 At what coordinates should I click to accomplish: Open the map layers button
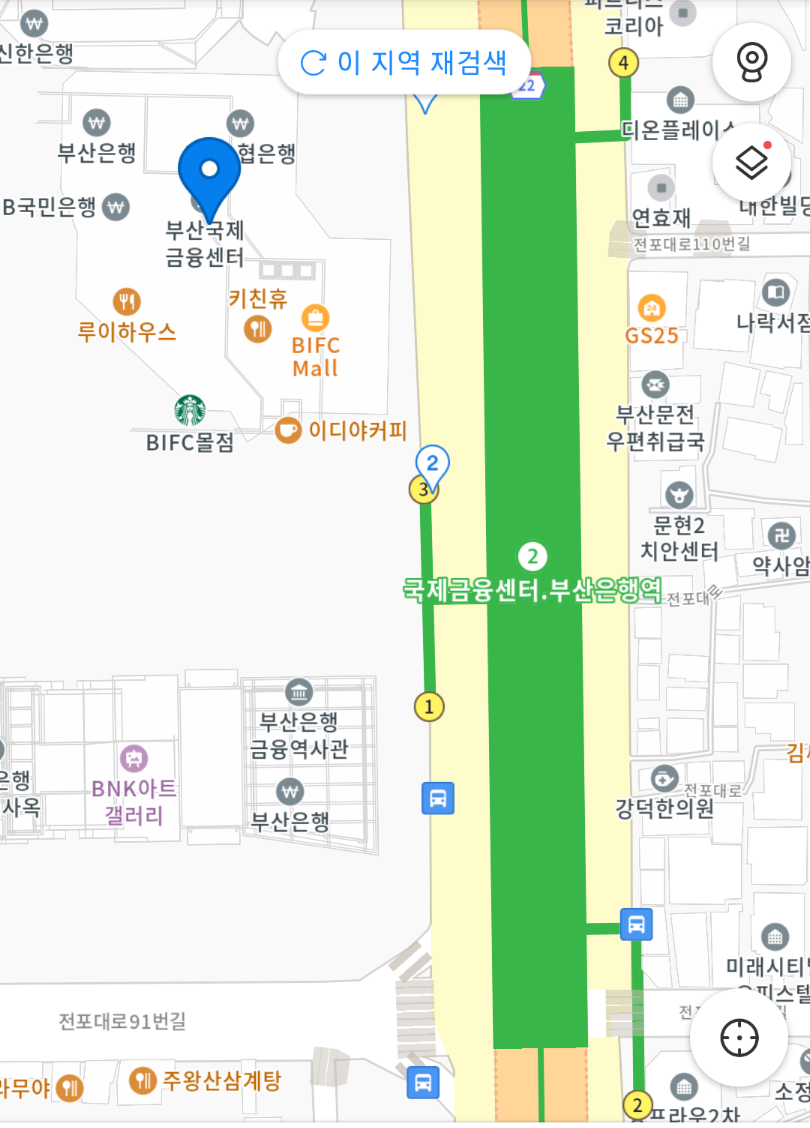[751, 161]
